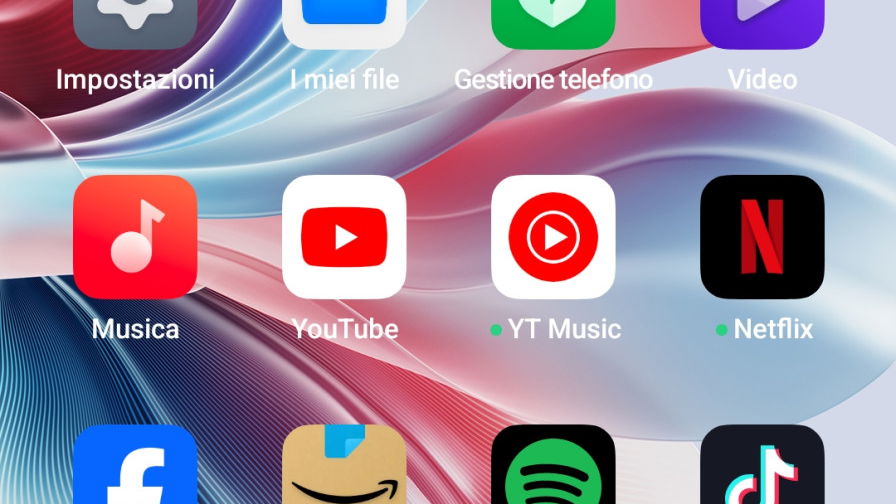This screenshot has height=504, width=896.
Task: Open the Facebook app
Action: point(135,468)
